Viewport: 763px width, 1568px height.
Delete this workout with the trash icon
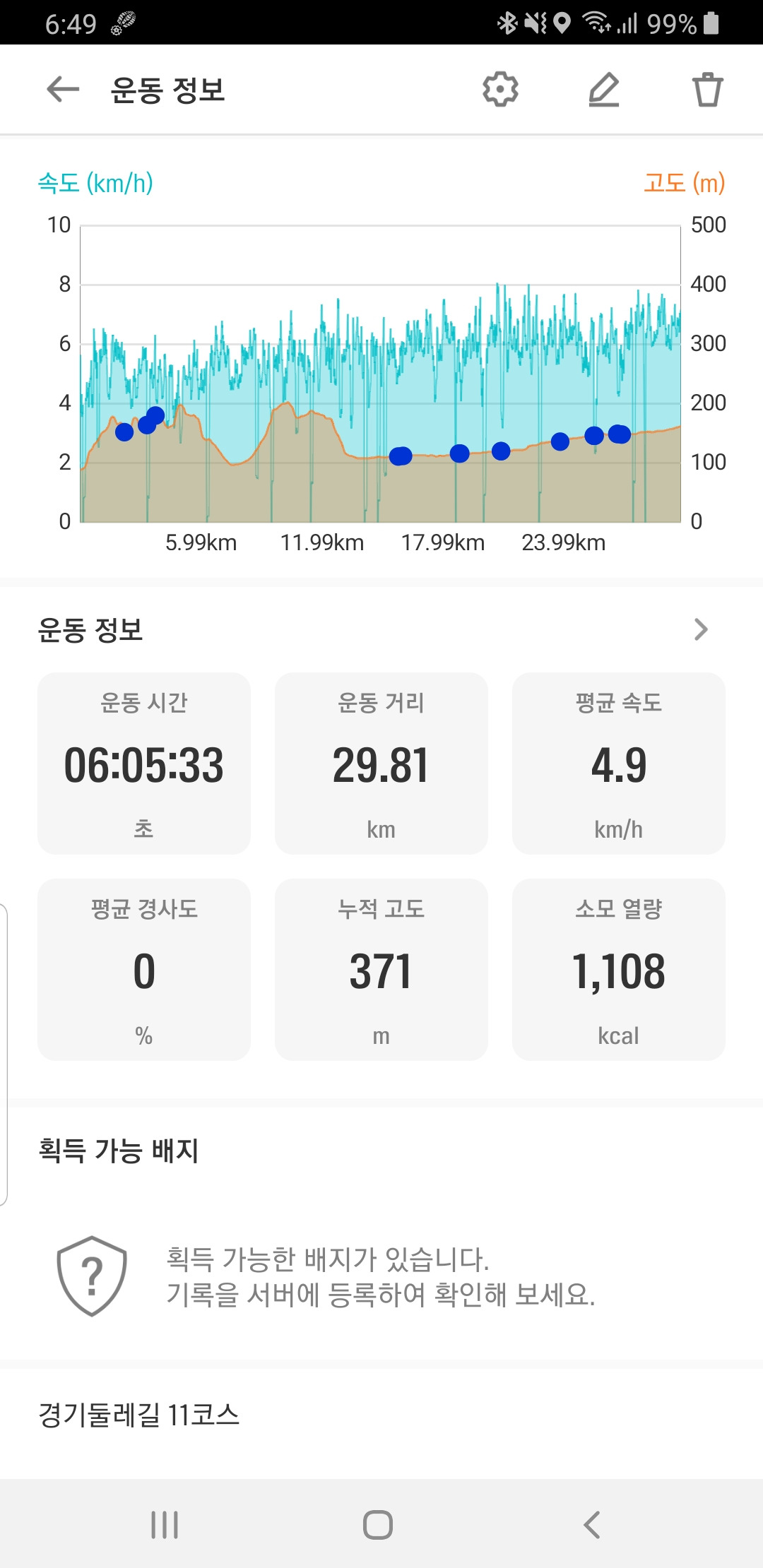point(707,90)
